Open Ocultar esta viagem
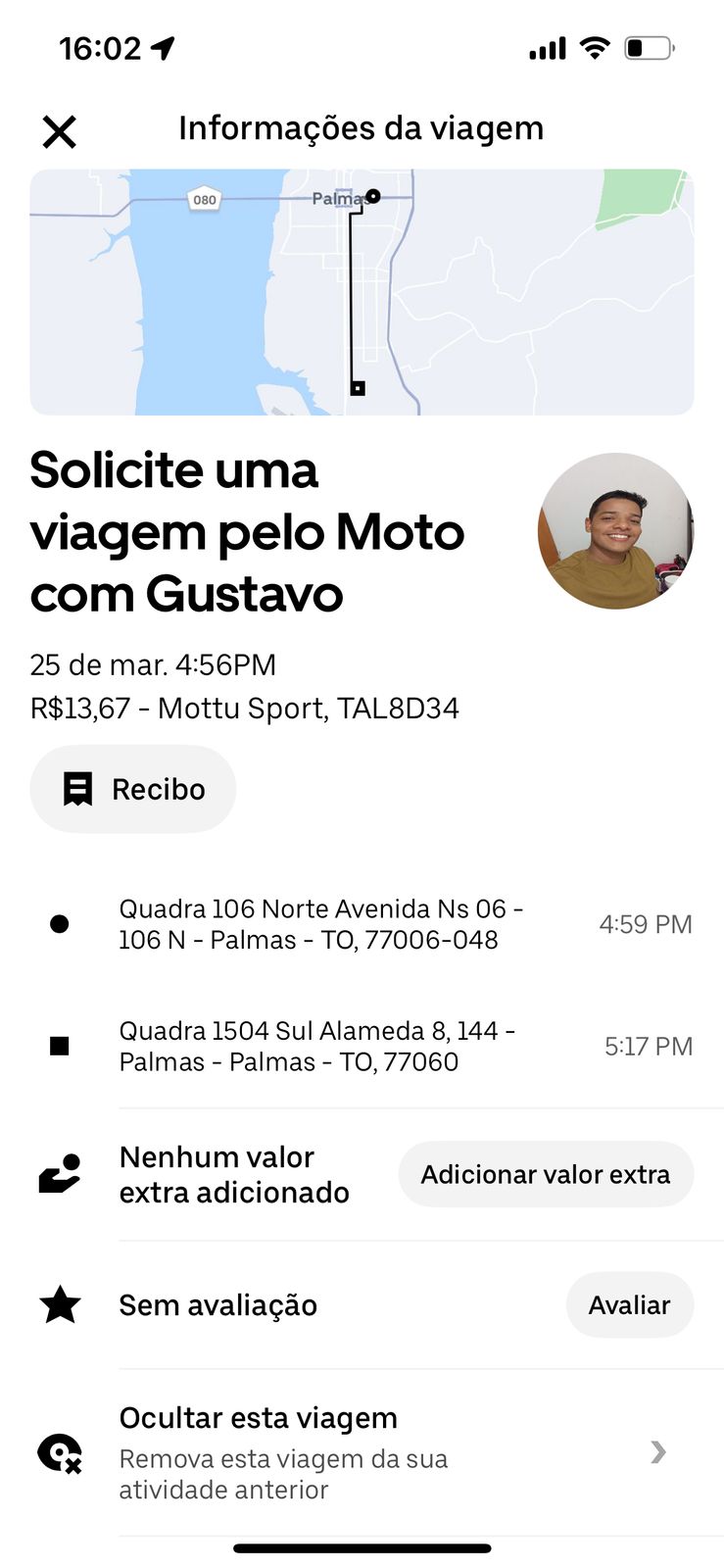 click(362, 1451)
